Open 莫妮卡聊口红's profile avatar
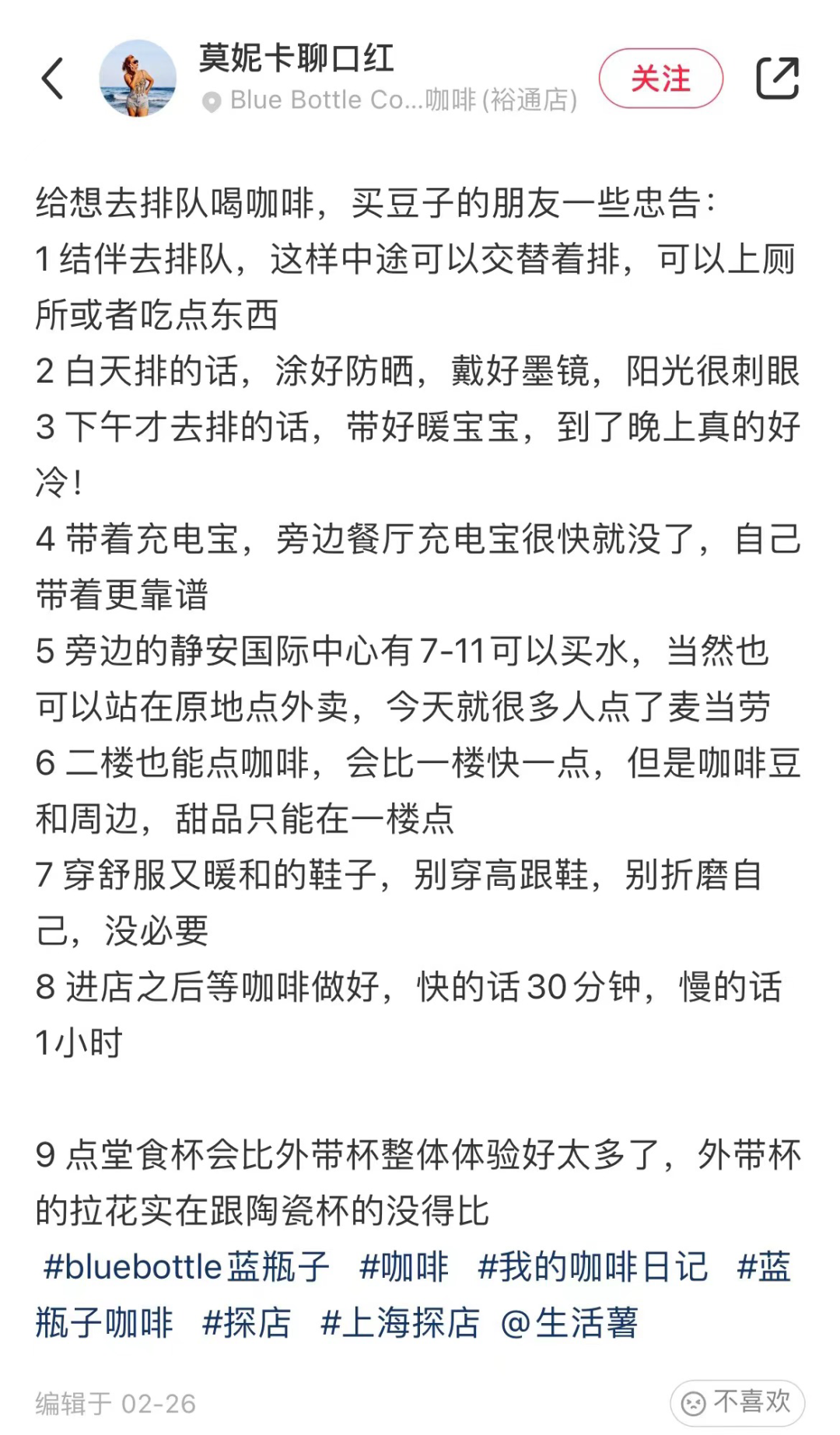 coord(138,79)
